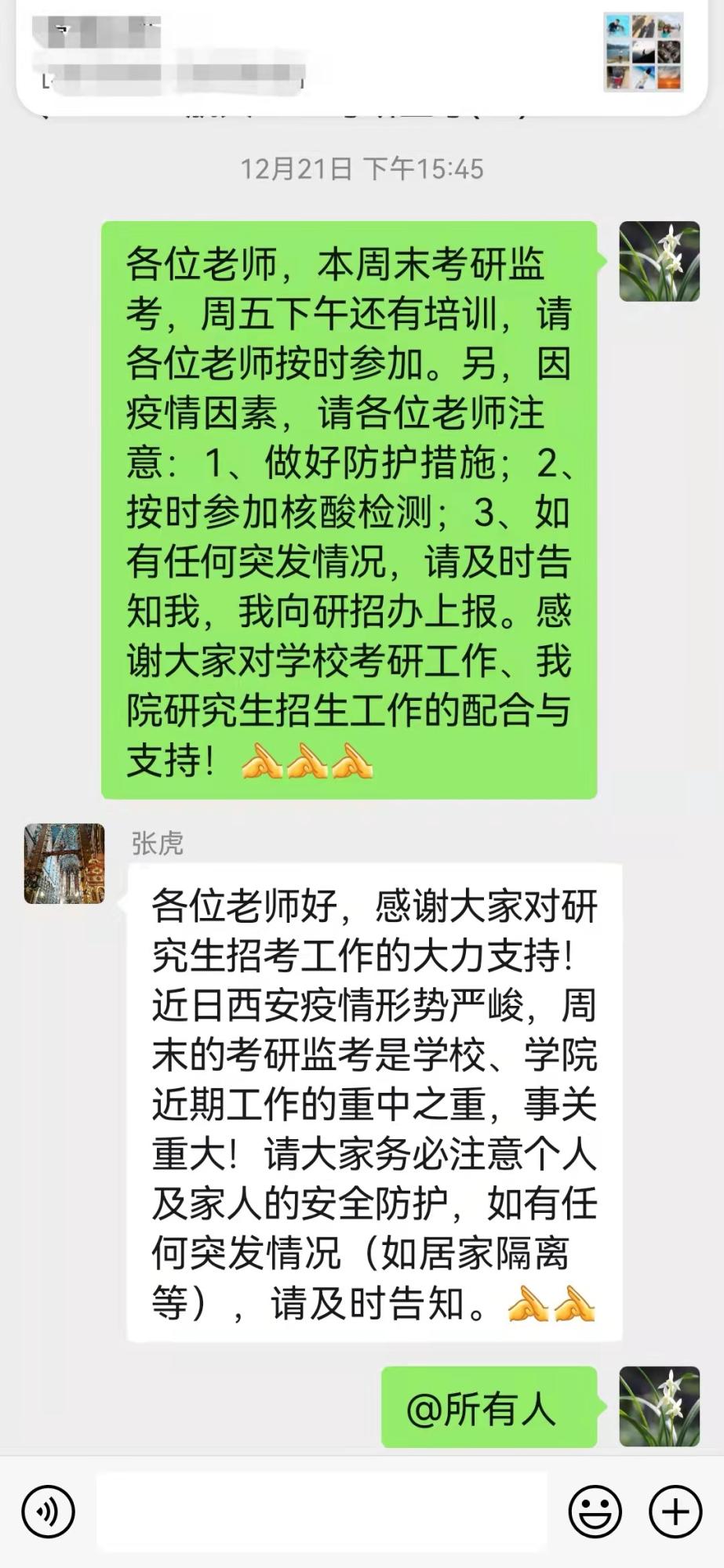This screenshot has height=1568, width=724.
Task: Open the emoji sticker panel
Action: point(595,1511)
